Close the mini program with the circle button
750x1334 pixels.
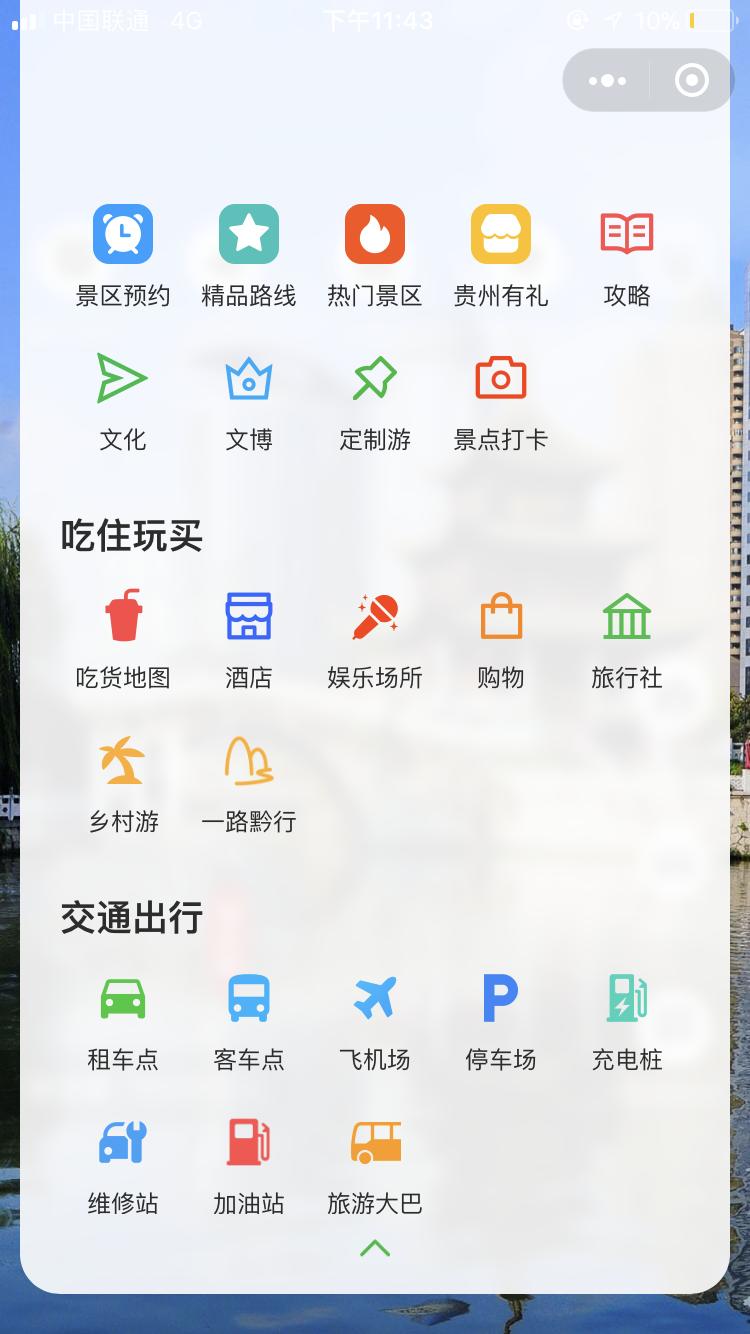click(x=692, y=80)
